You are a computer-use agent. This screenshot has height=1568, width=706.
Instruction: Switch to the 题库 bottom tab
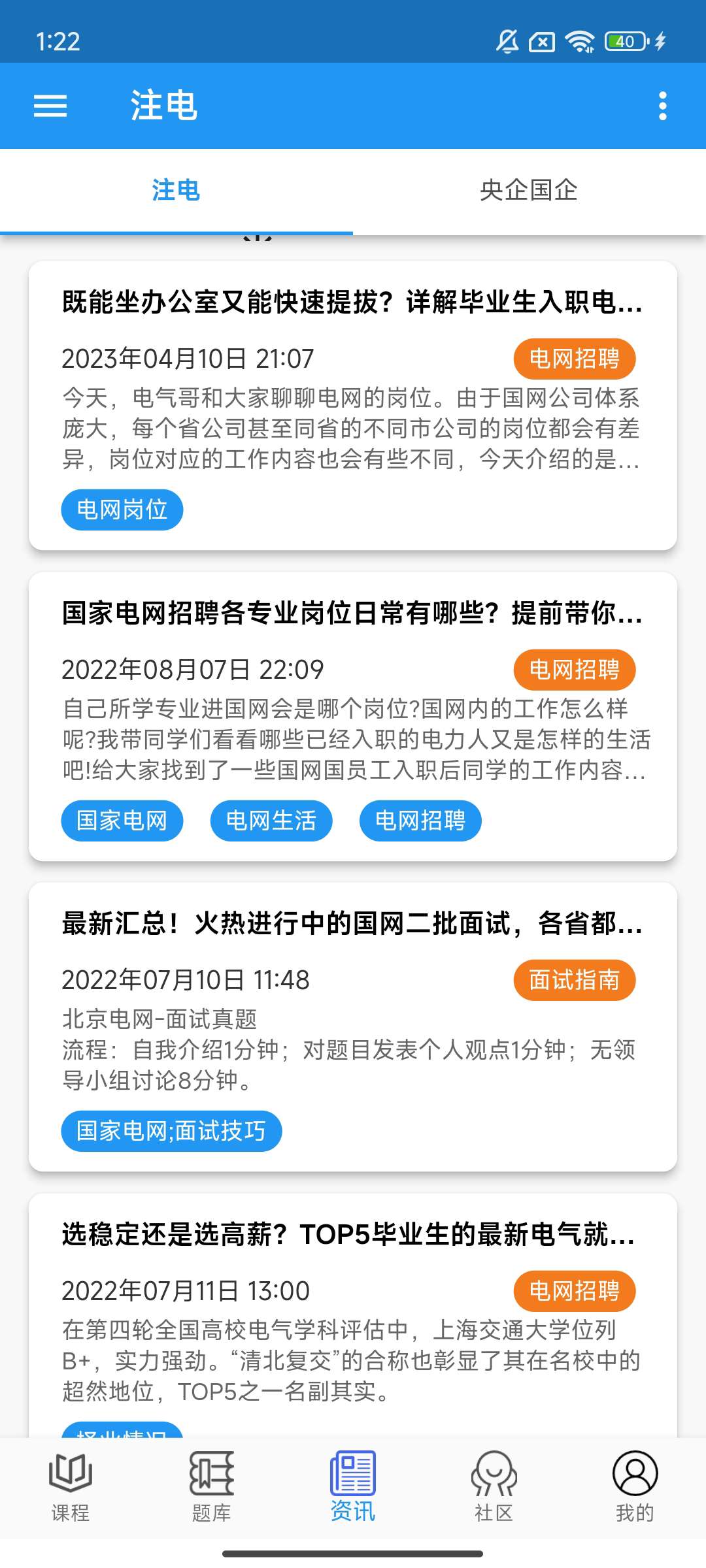coord(212,1484)
